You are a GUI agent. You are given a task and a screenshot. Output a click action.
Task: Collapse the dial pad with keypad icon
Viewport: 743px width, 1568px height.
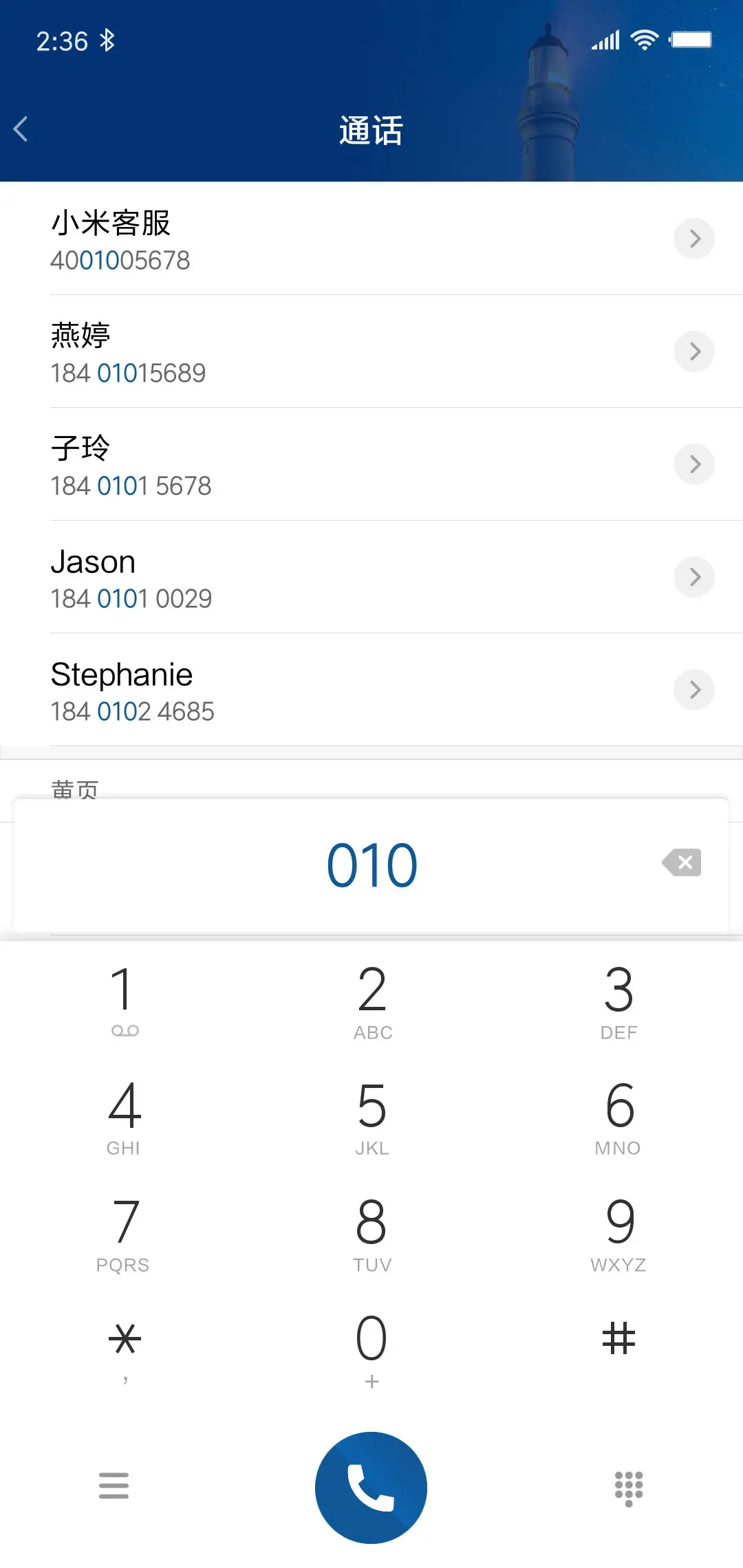pos(628,1488)
